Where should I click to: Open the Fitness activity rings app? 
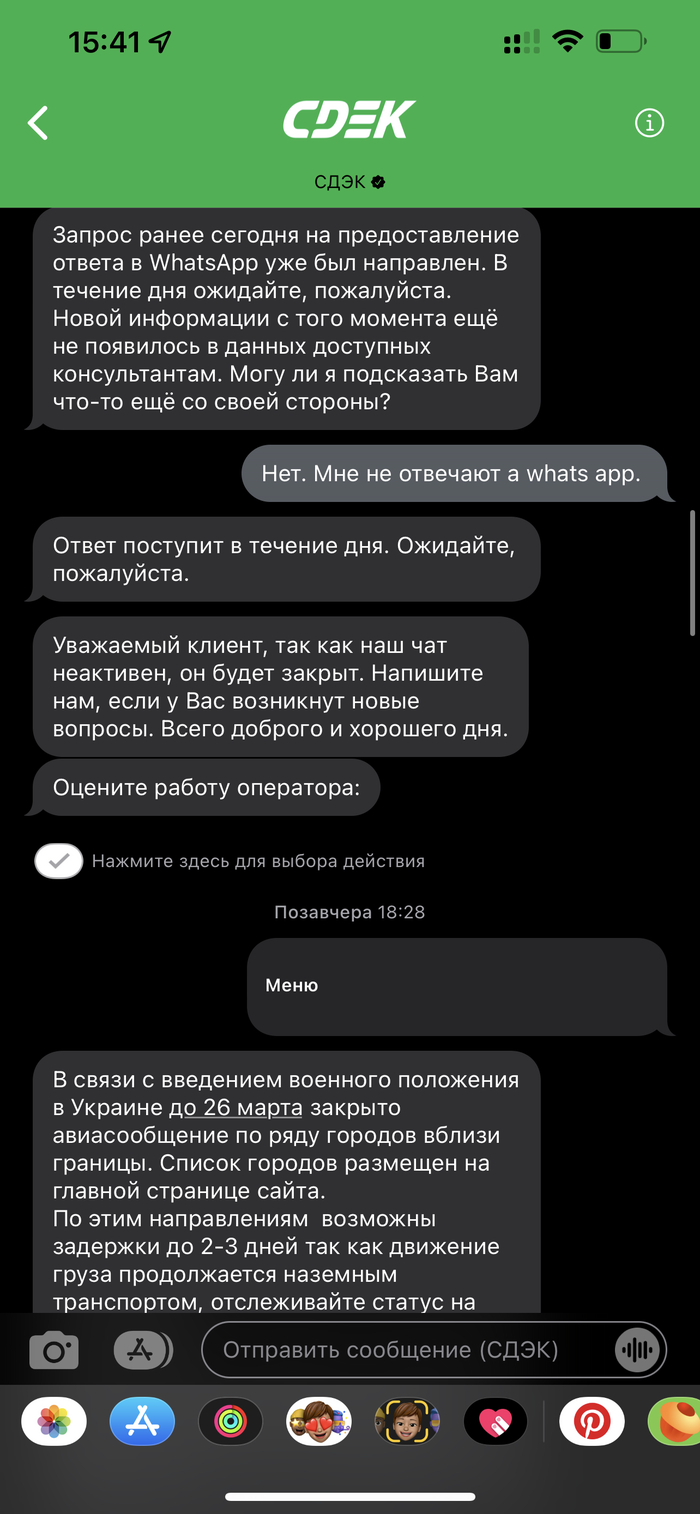(x=231, y=1421)
